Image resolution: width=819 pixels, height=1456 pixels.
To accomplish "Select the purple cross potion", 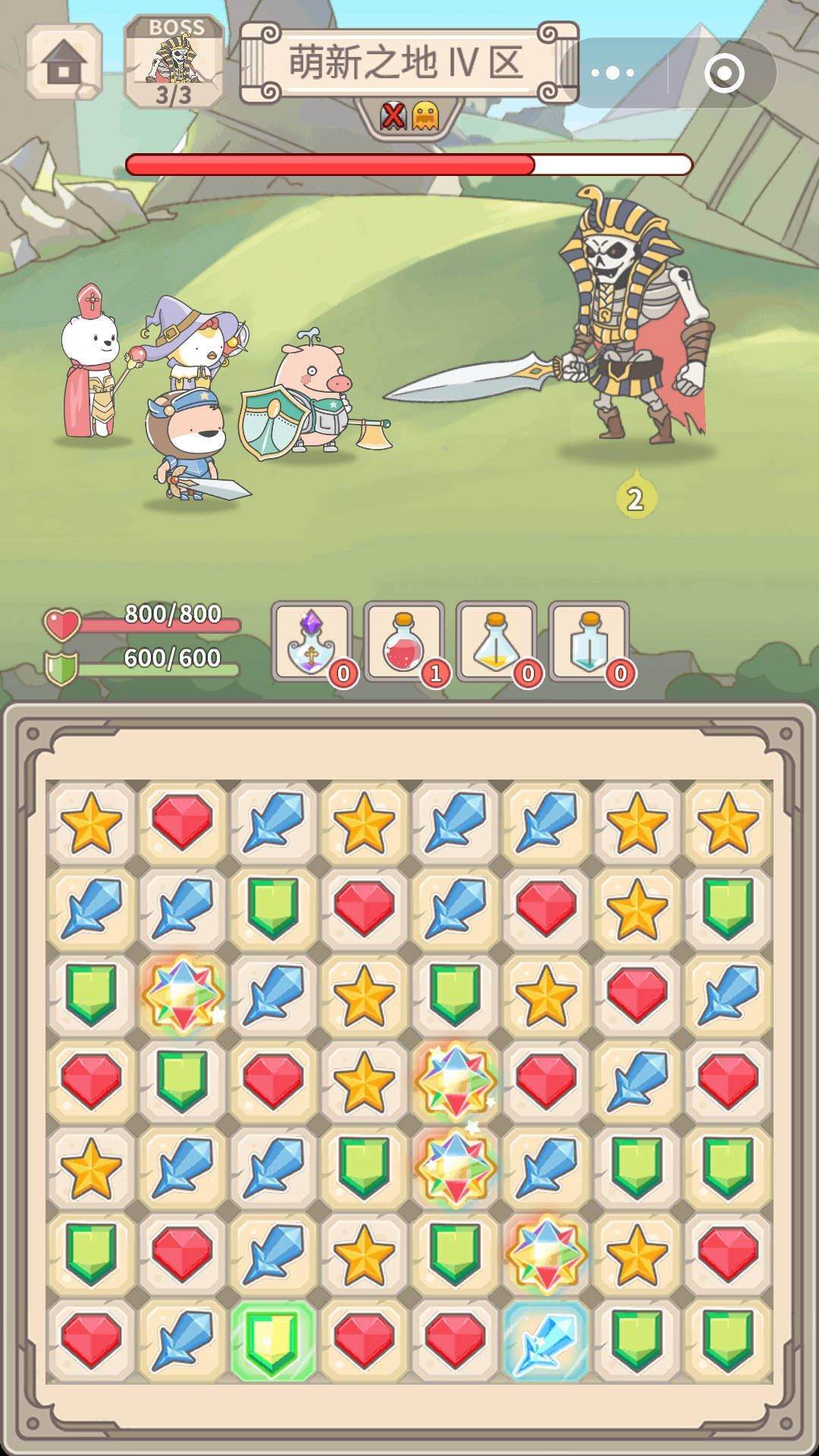I will [x=312, y=642].
